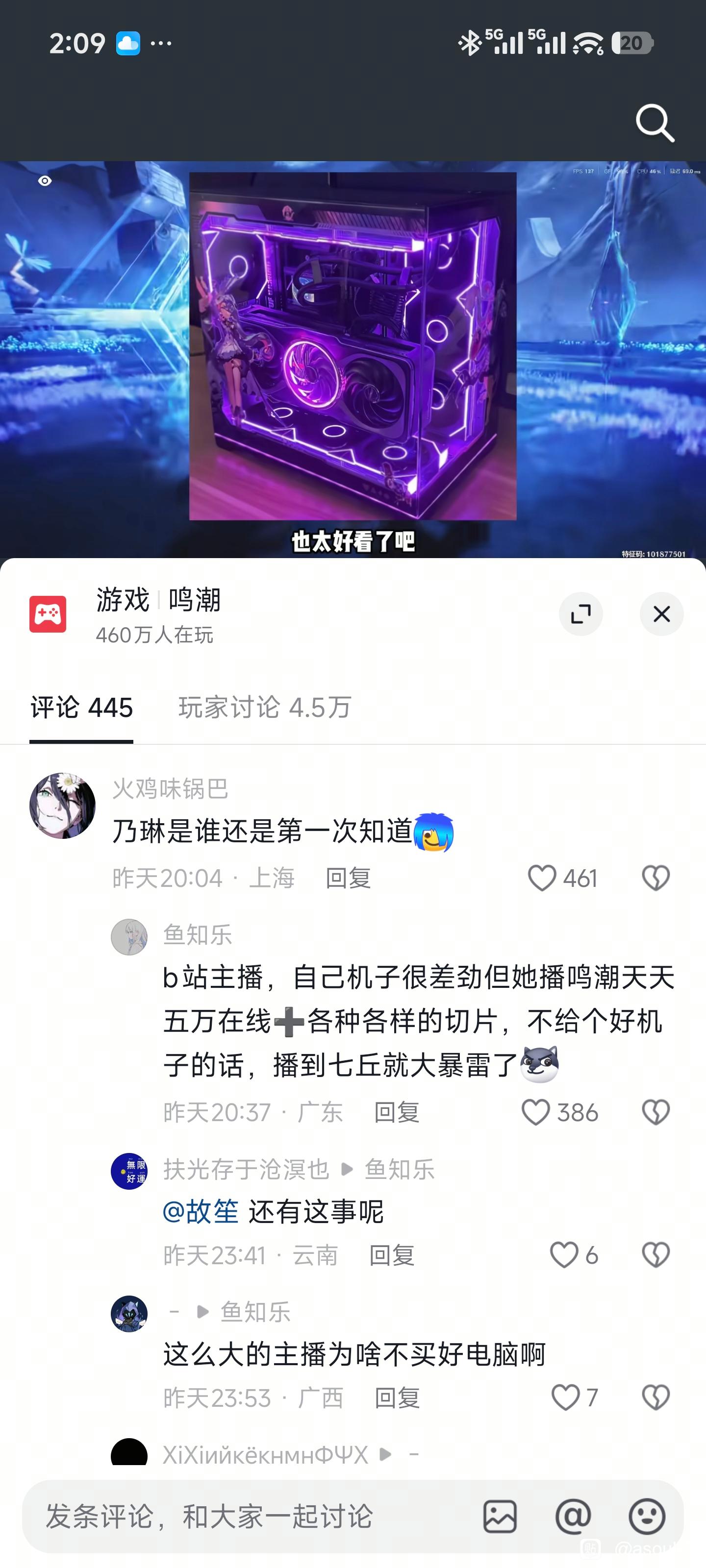The height and width of the screenshot is (1568, 706).
Task: Like the reply about 买好电脑
Action: pos(565,1397)
